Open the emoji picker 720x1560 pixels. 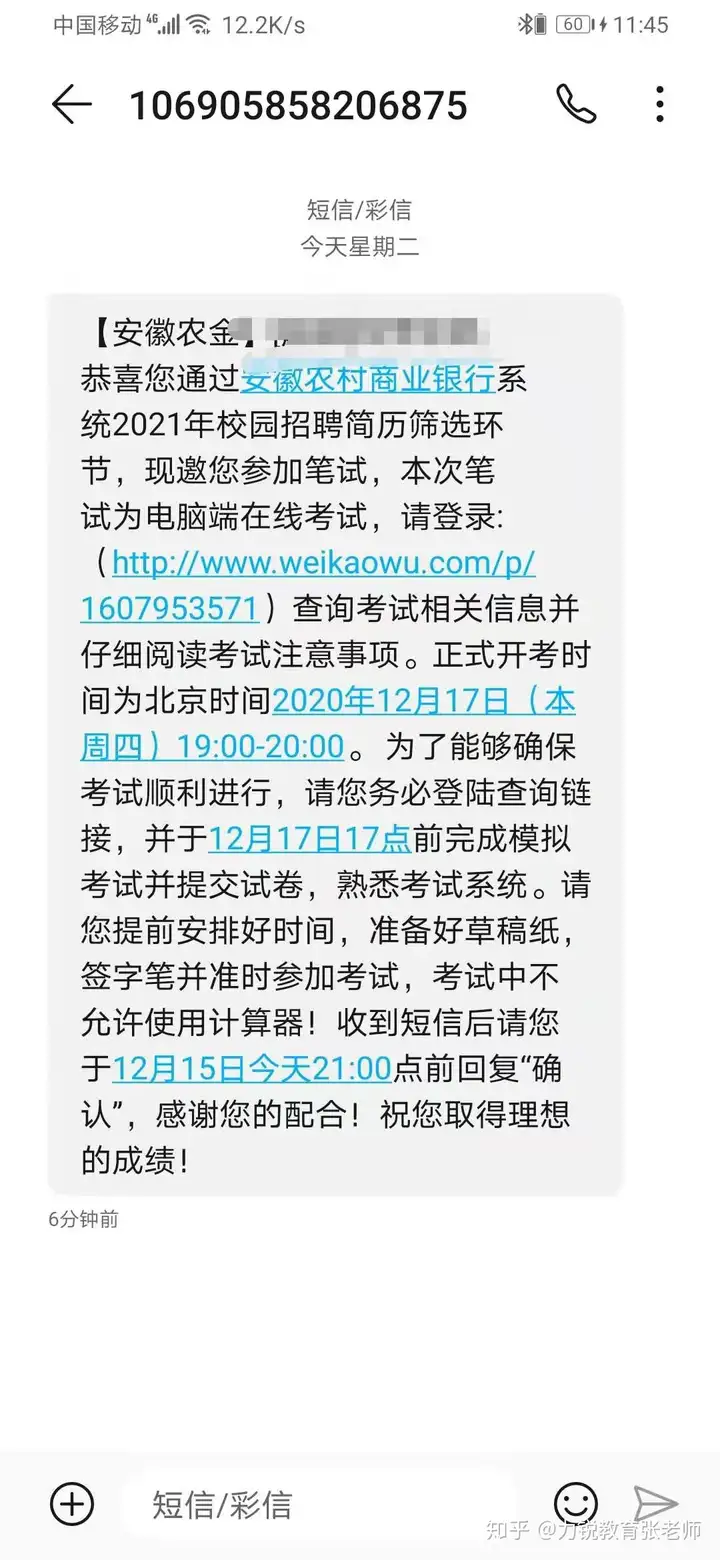[576, 1504]
